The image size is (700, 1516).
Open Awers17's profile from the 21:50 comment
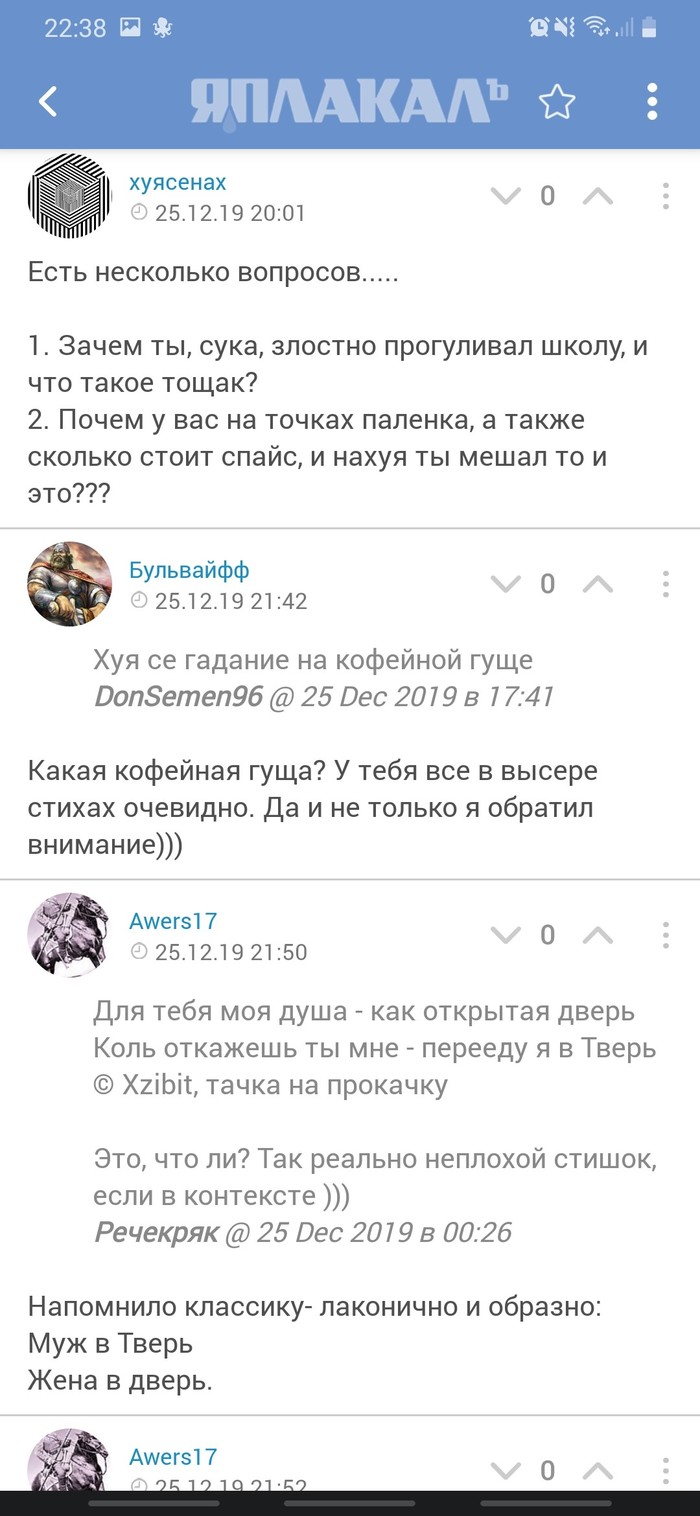point(172,921)
